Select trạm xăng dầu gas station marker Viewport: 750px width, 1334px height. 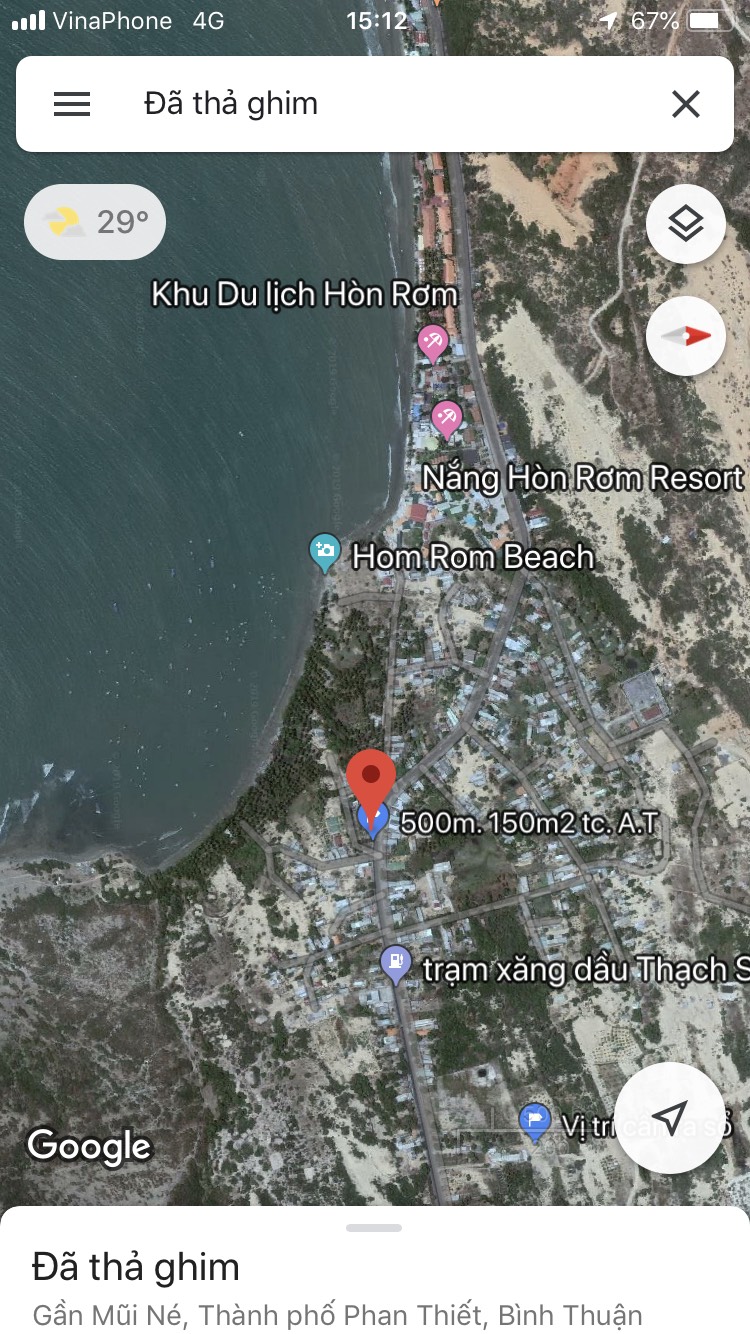[x=397, y=965]
